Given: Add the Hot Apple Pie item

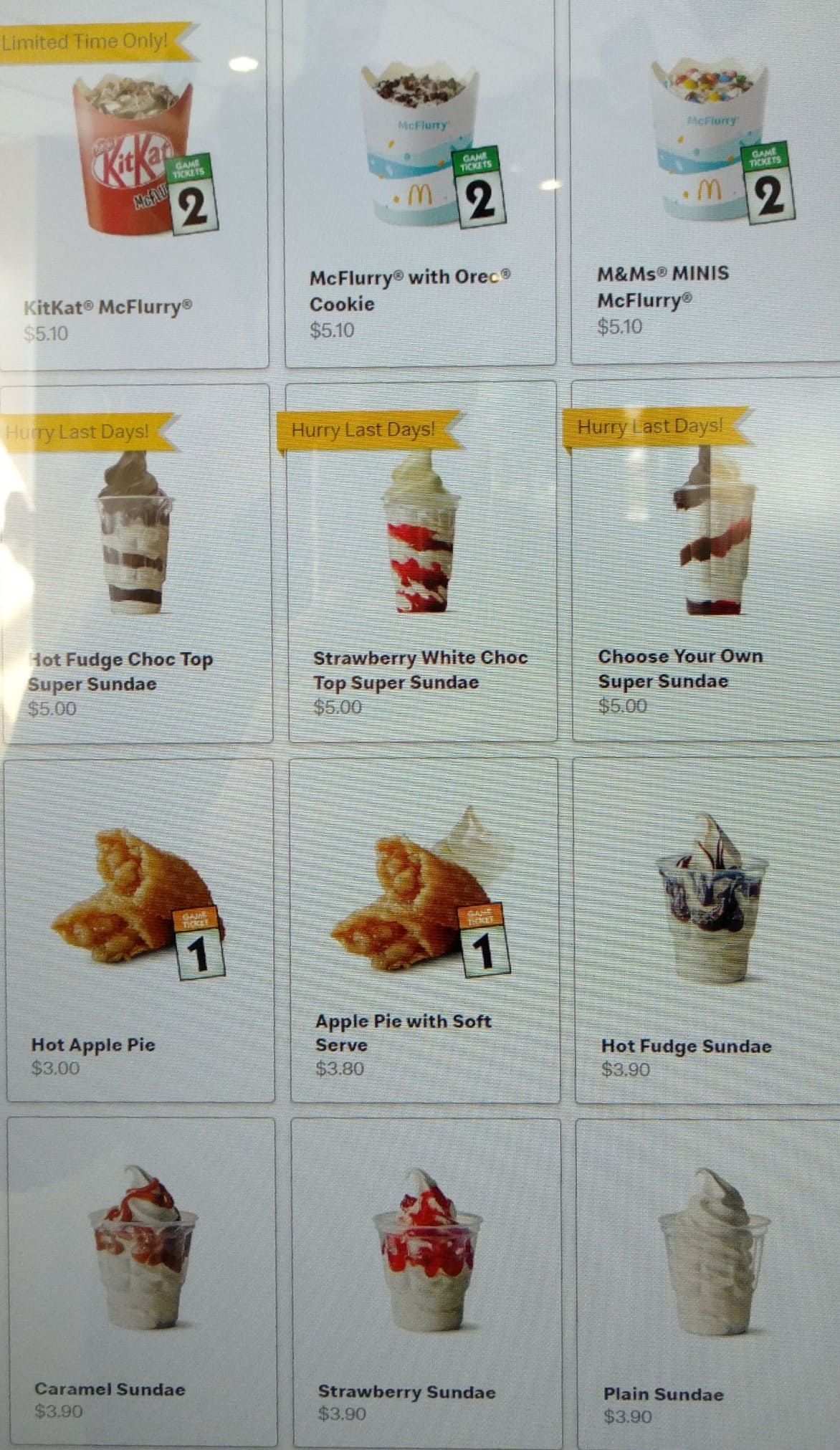Looking at the screenshot, I should pyautogui.click(x=140, y=931).
